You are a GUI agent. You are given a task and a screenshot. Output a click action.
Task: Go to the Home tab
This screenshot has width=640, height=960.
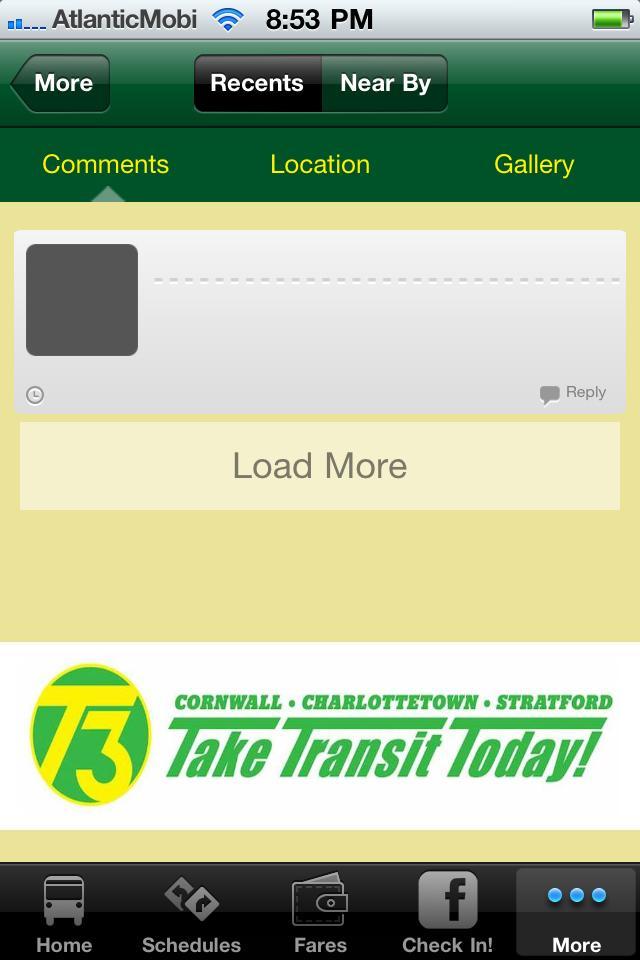click(64, 914)
